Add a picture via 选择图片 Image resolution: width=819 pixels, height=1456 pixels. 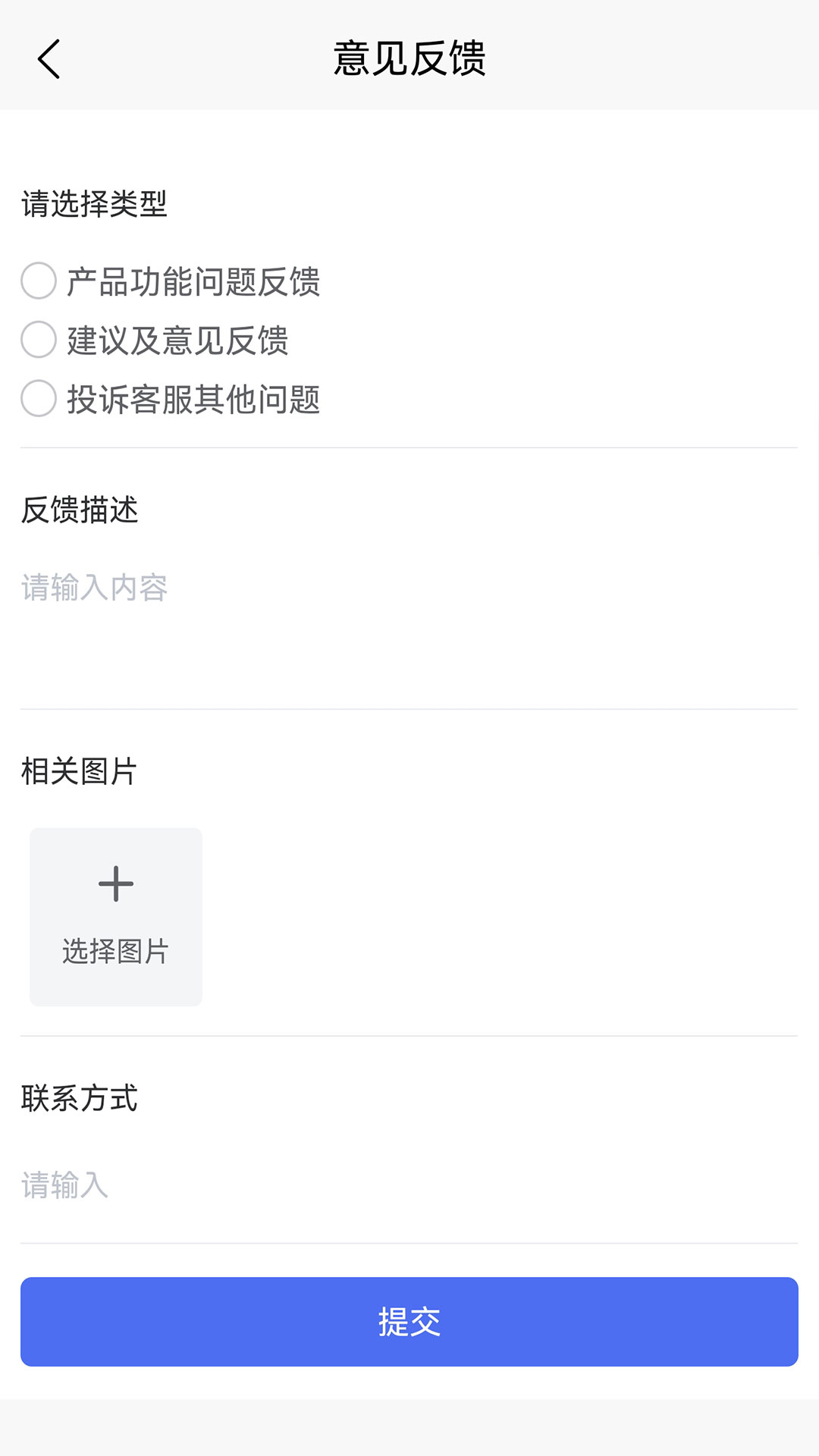[x=116, y=917]
